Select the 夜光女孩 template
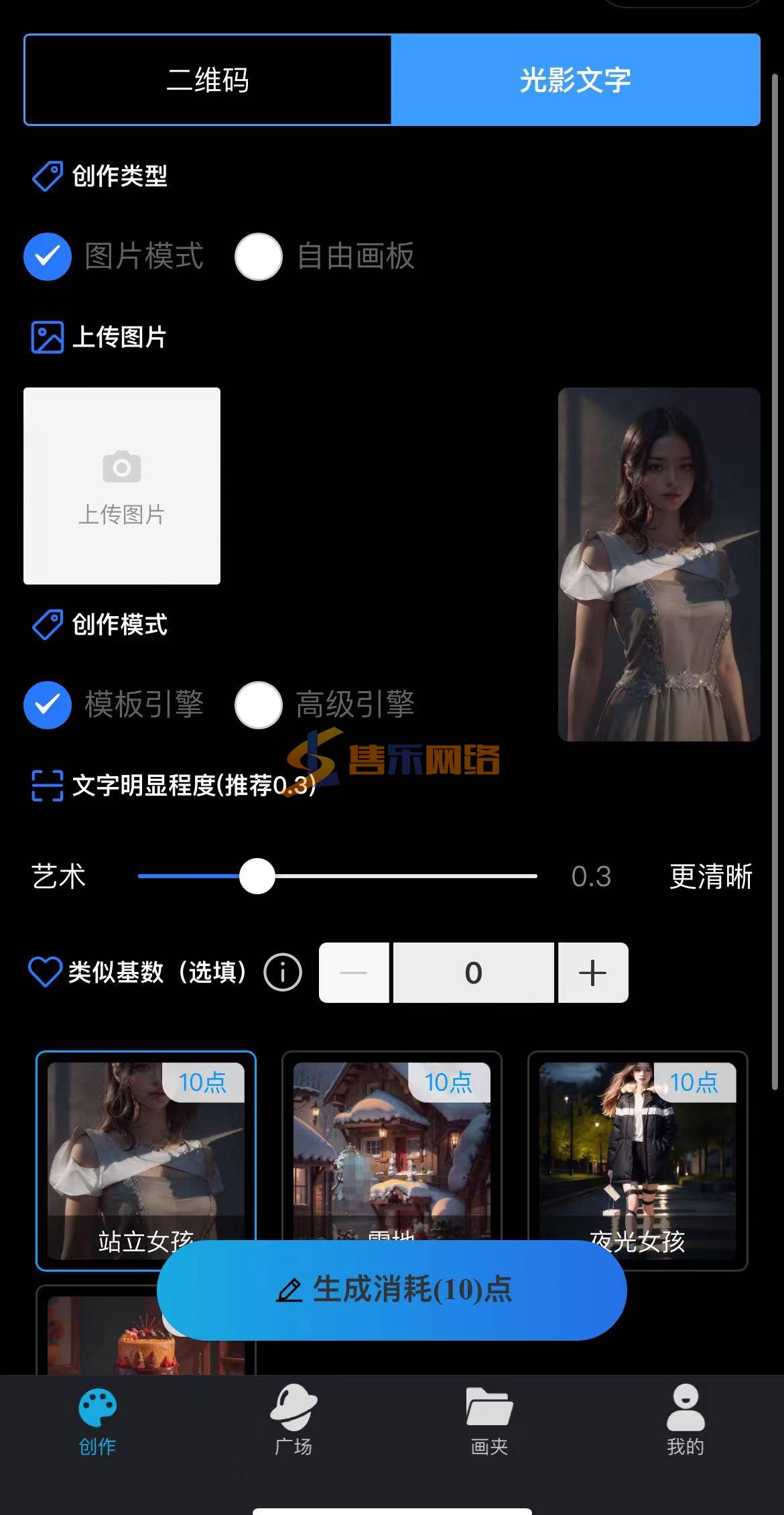This screenshot has height=1515, width=784. (638, 1161)
